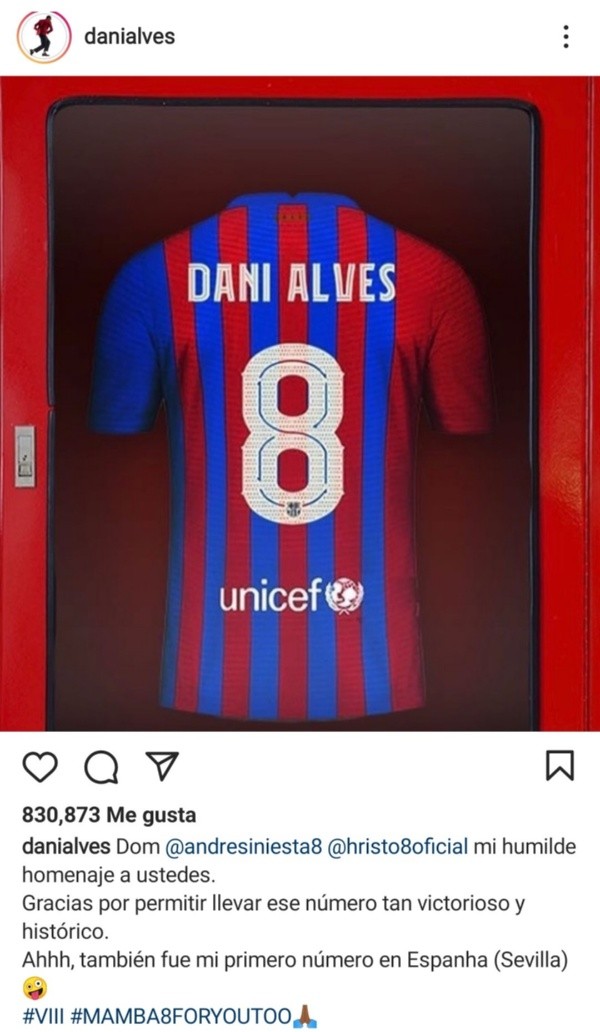Image resolution: width=600 pixels, height=1032 pixels.
Task: Save post with the bookmark icon
Action: tap(559, 768)
